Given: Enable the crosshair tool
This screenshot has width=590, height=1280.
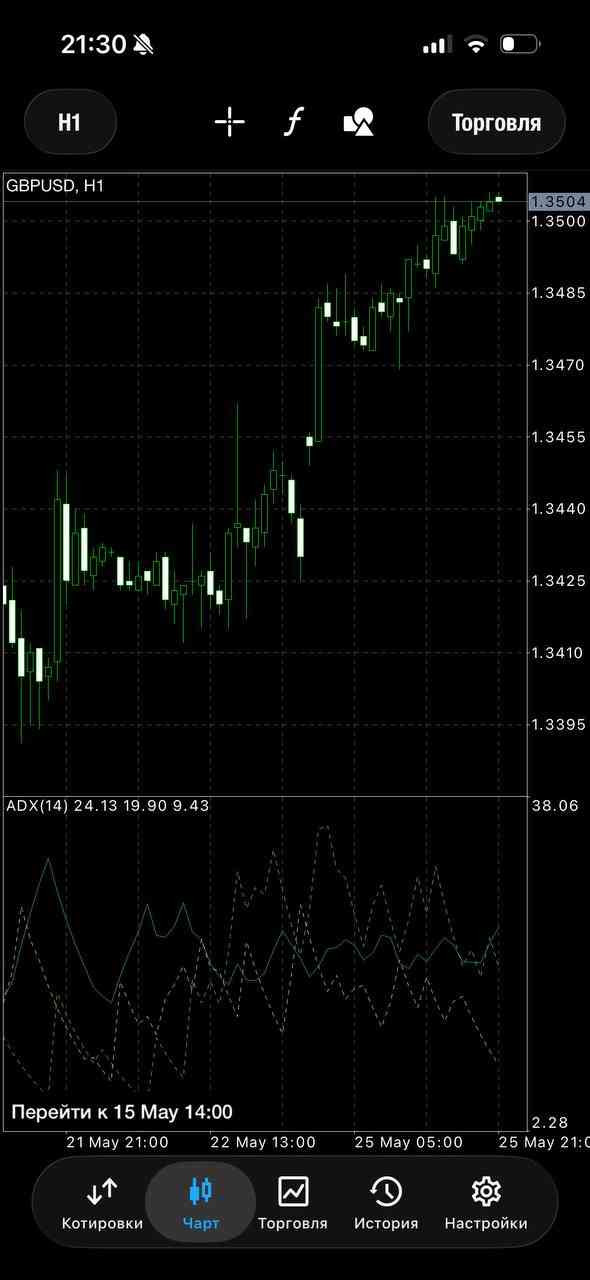Looking at the screenshot, I should tap(230, 122).
